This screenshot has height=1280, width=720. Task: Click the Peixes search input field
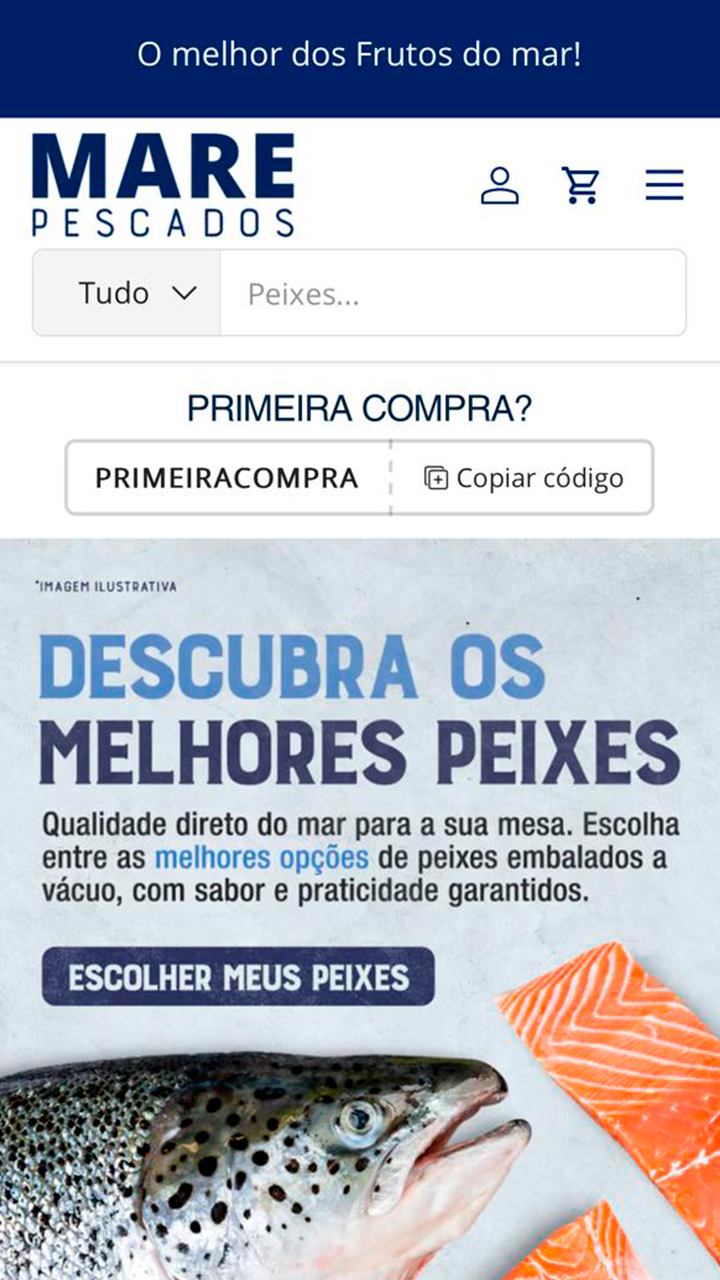pos(450,292)
